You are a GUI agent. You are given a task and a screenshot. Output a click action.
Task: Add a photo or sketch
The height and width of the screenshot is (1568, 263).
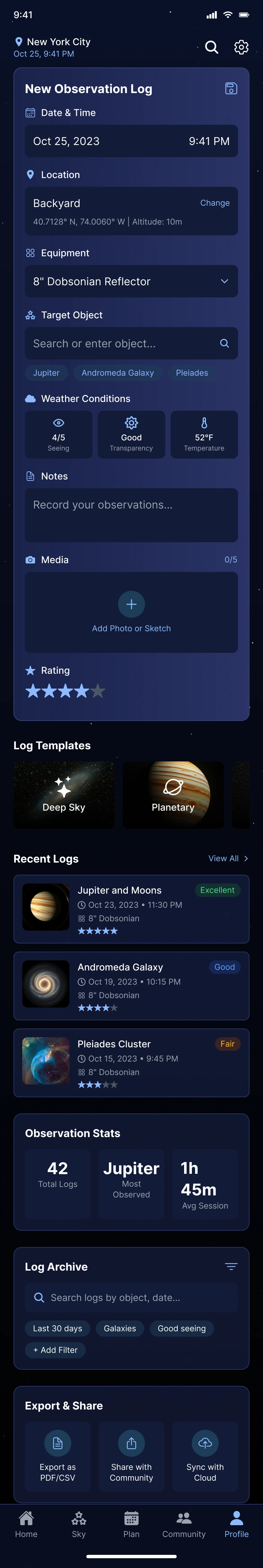pos(131,612)
